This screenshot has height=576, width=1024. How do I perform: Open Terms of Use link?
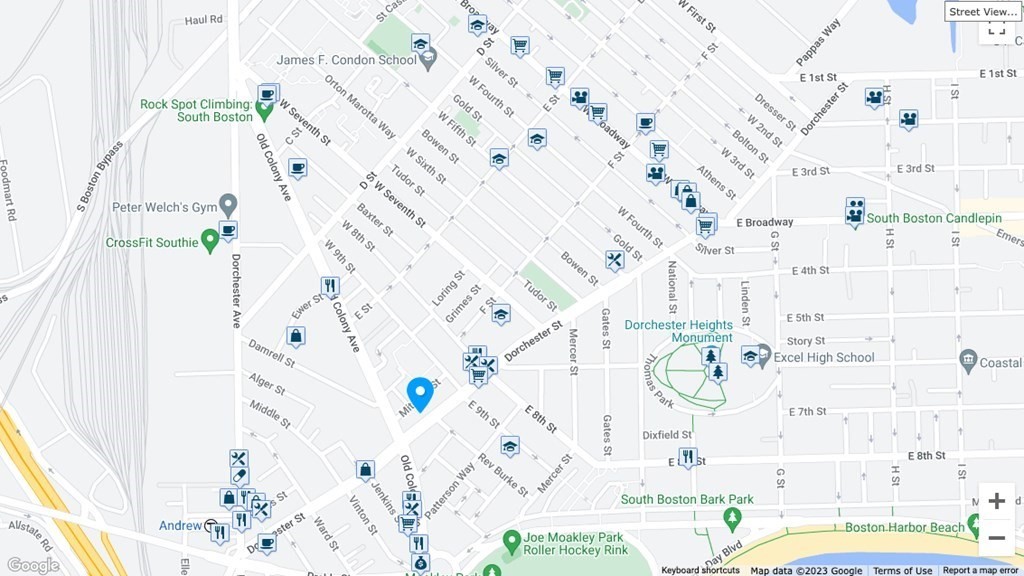click(902, 570)
